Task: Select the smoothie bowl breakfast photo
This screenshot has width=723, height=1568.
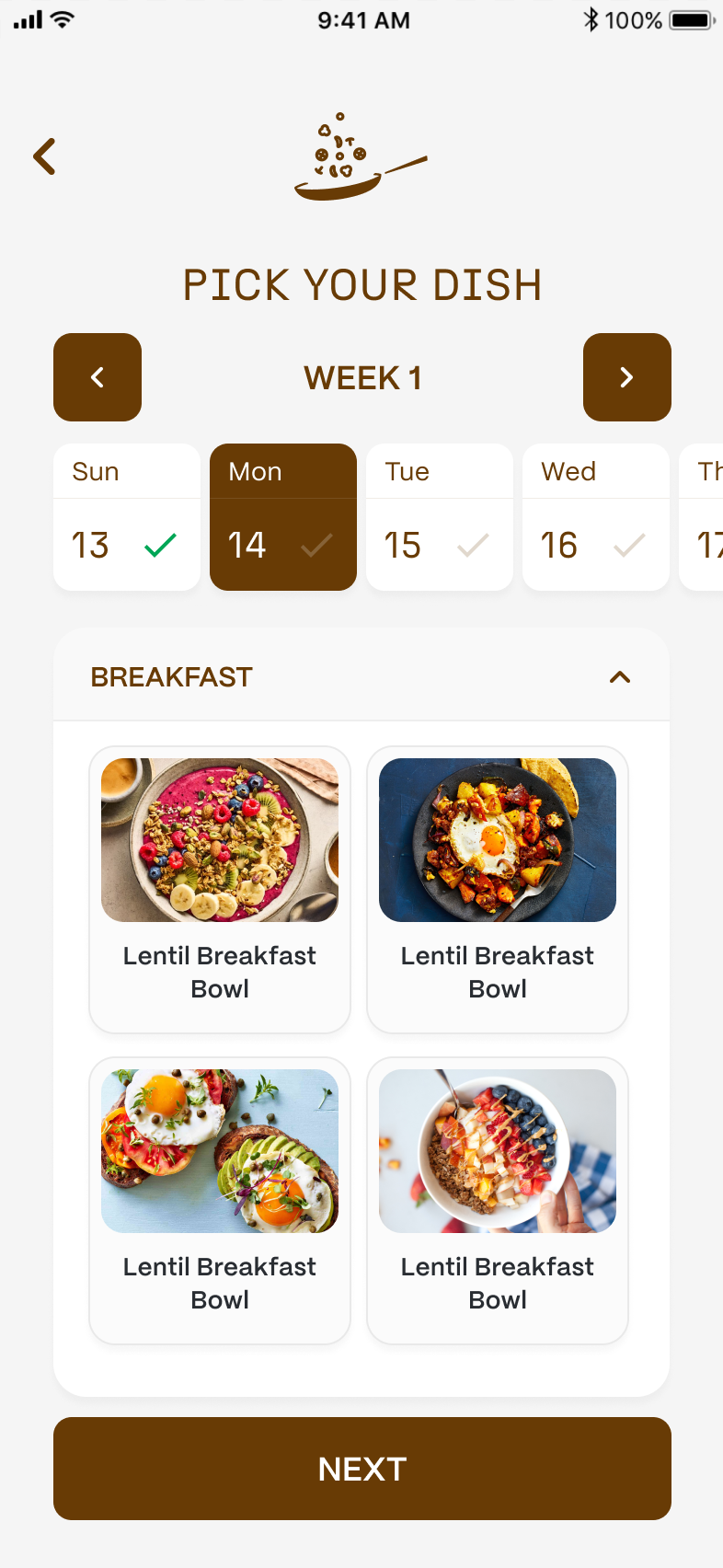Action: pyautogui.click(x=219, y=839)
